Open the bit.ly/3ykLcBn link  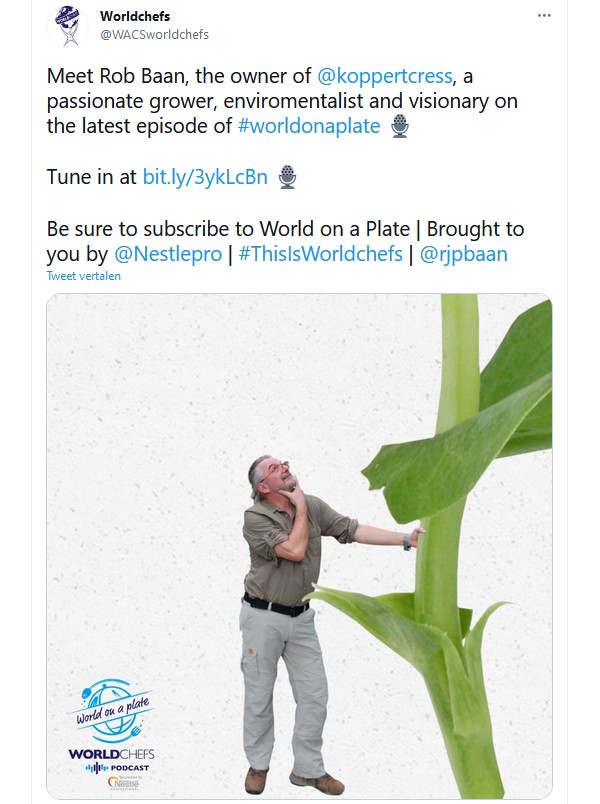tap(205, 177)
